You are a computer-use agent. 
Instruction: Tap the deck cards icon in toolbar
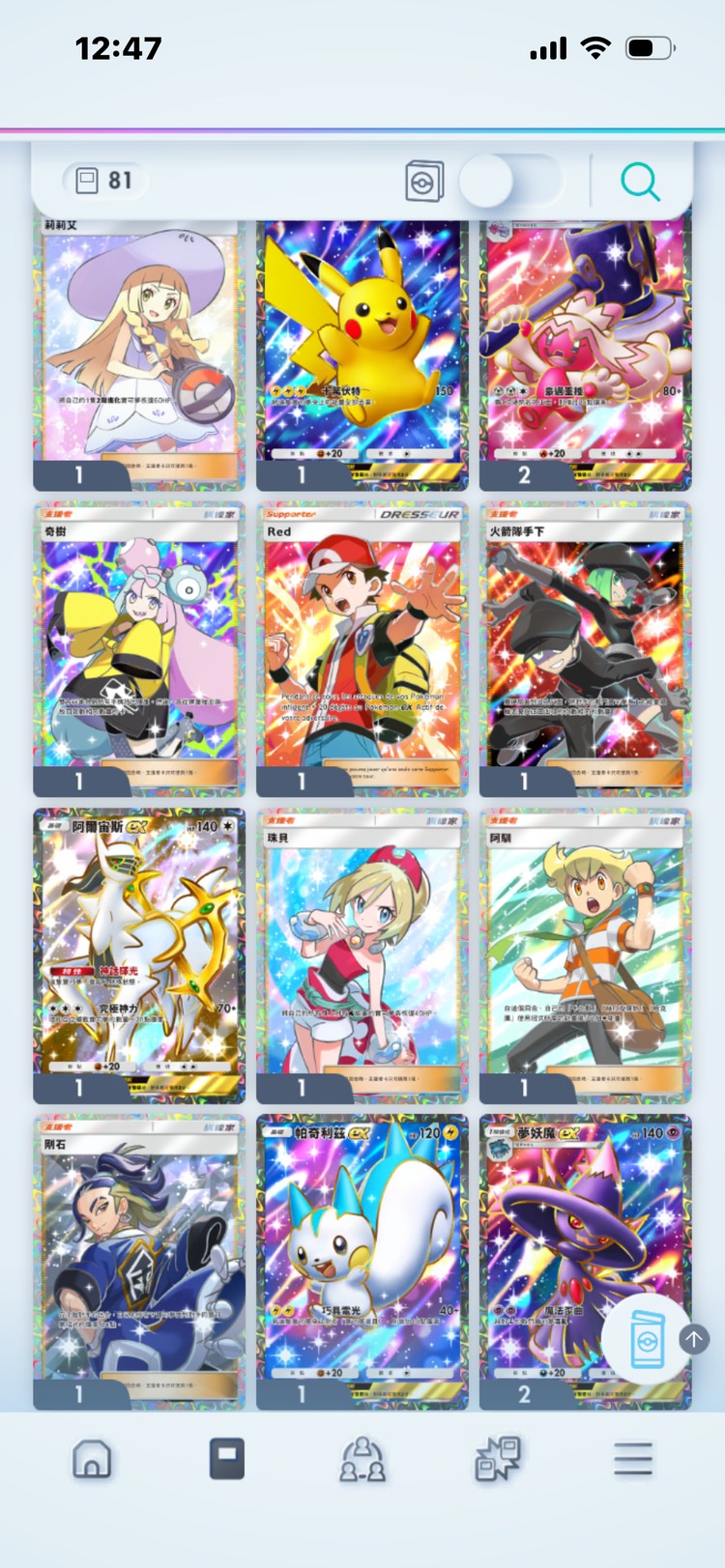(x=424, y=181)
